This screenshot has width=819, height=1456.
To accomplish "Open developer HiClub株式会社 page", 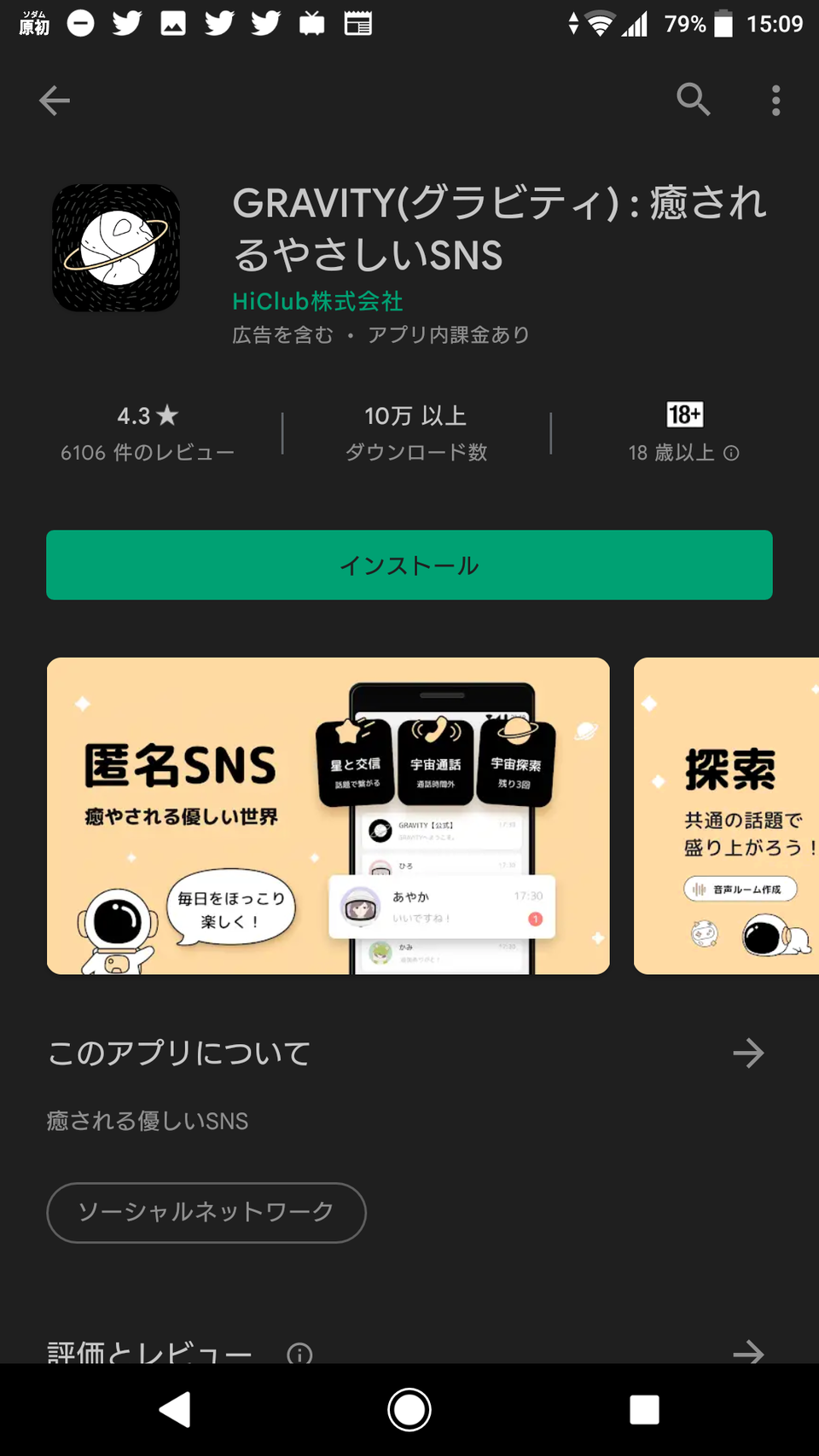I will [x=317, y=301].
